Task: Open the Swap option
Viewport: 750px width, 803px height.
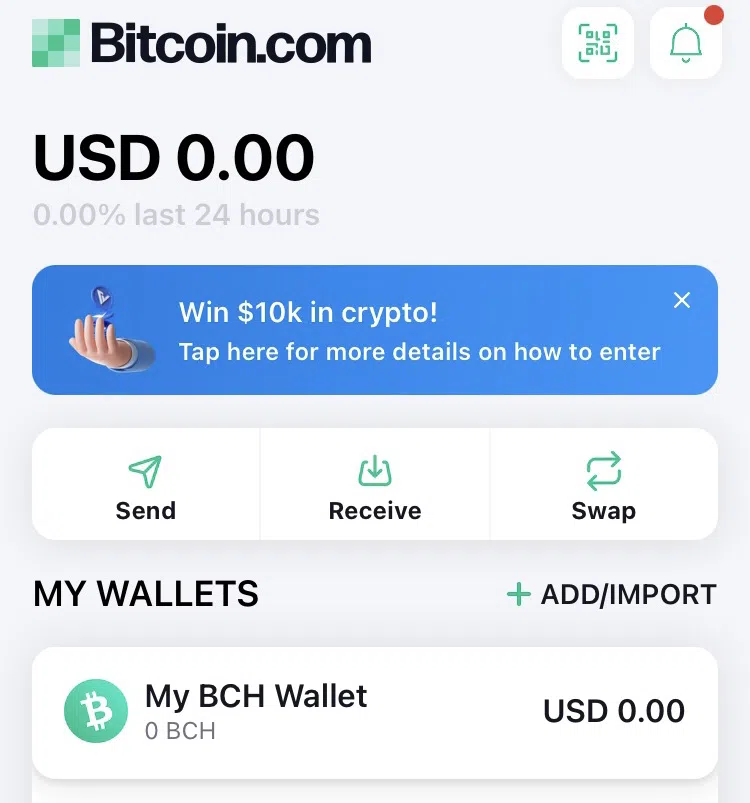Action: [603, 486]
